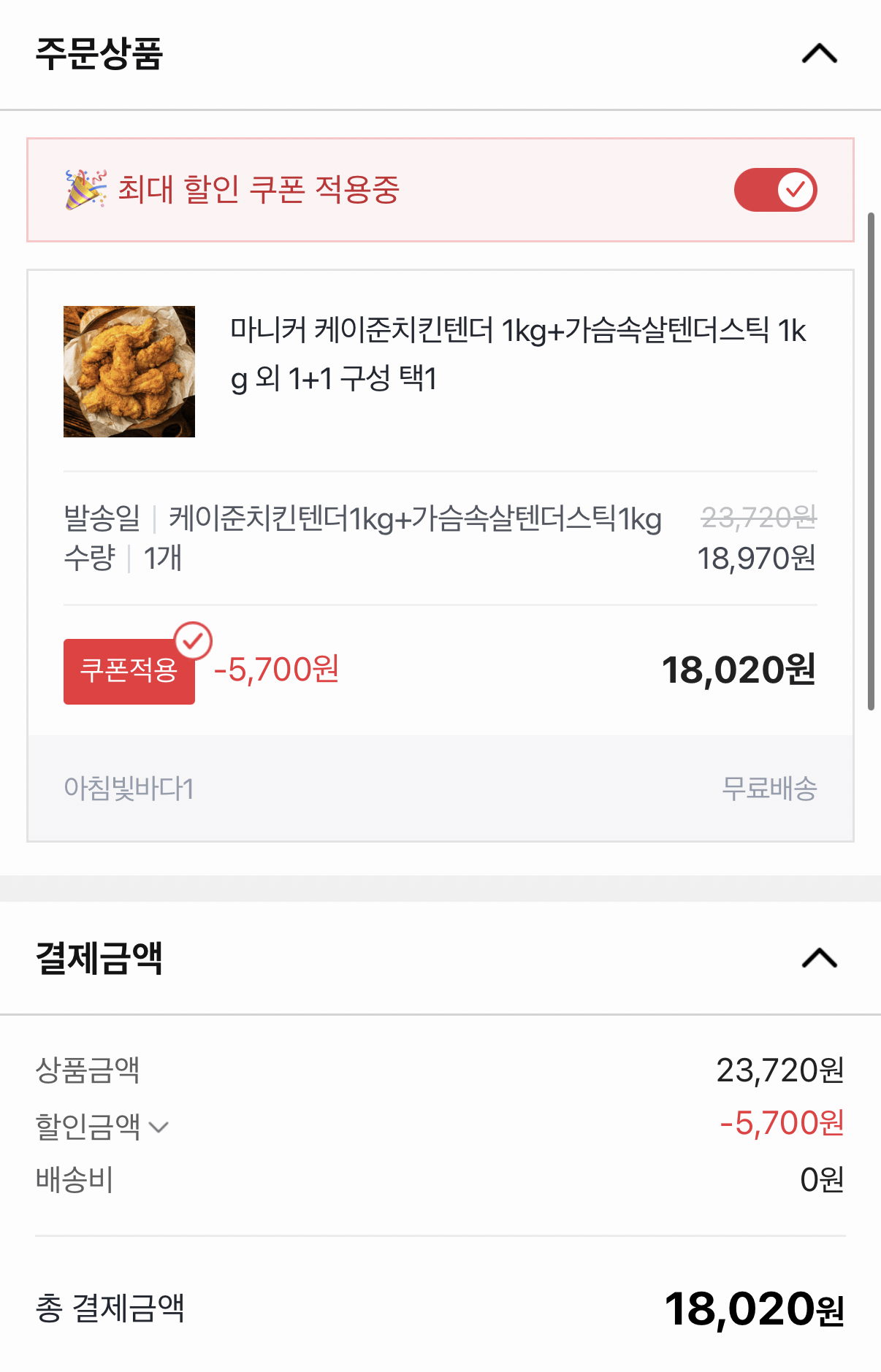Toggle off the maximum discount coupon switch
The image size is (881, 1372).
[x=777, y=188]
